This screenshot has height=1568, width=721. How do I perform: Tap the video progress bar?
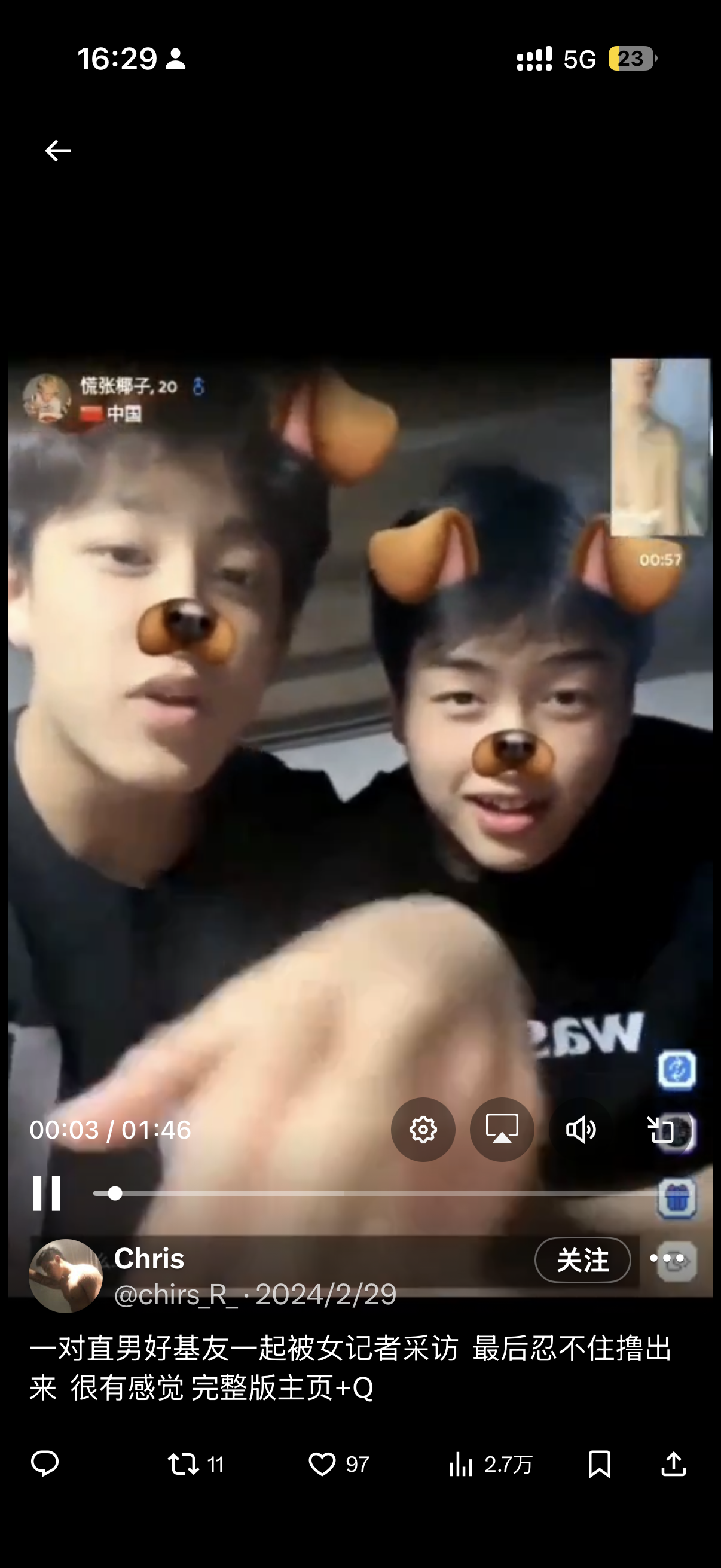pyautogui.click(x=374, y=1194)
